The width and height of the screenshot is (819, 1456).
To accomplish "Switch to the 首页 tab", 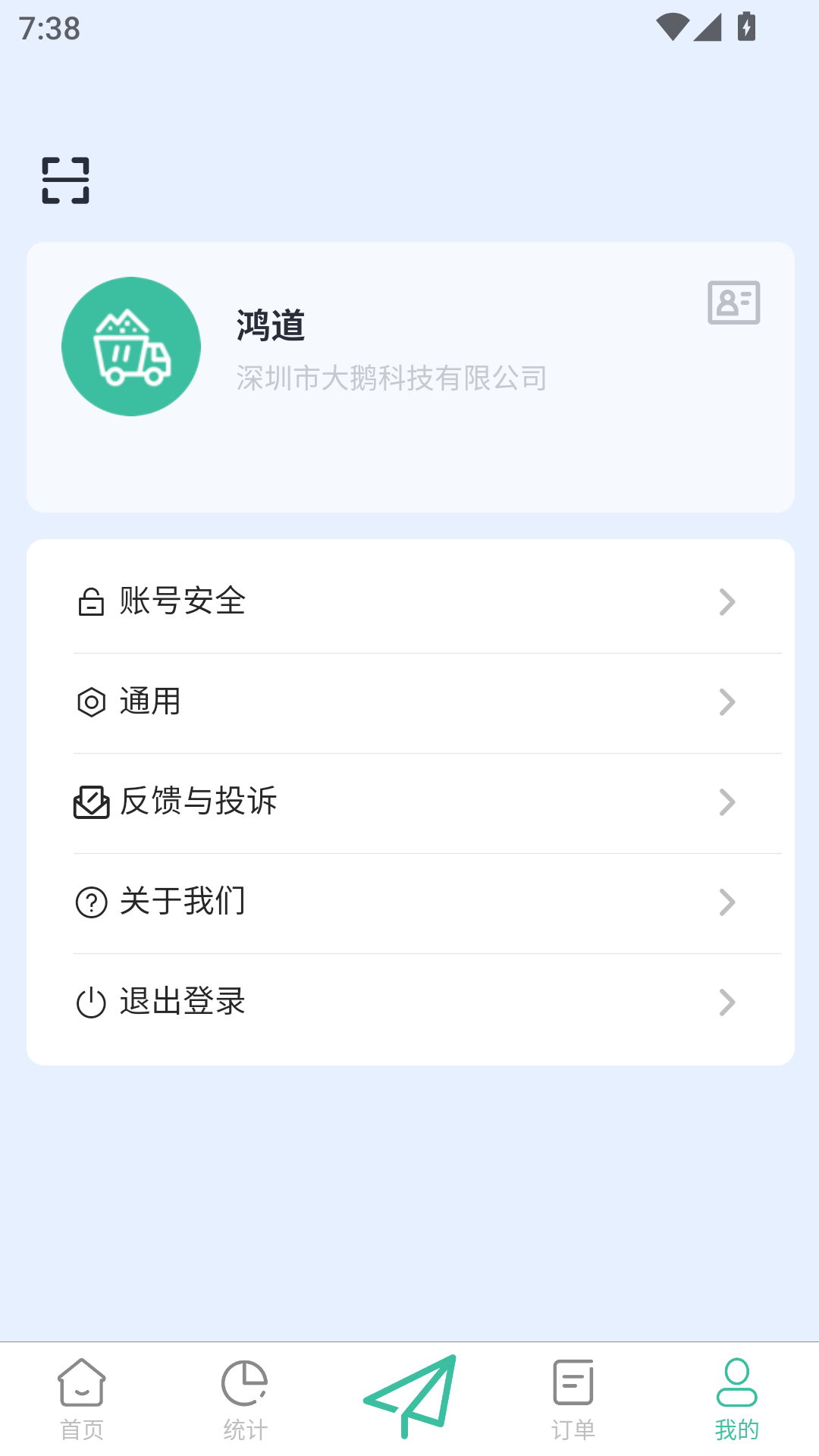I will 80,1399.
